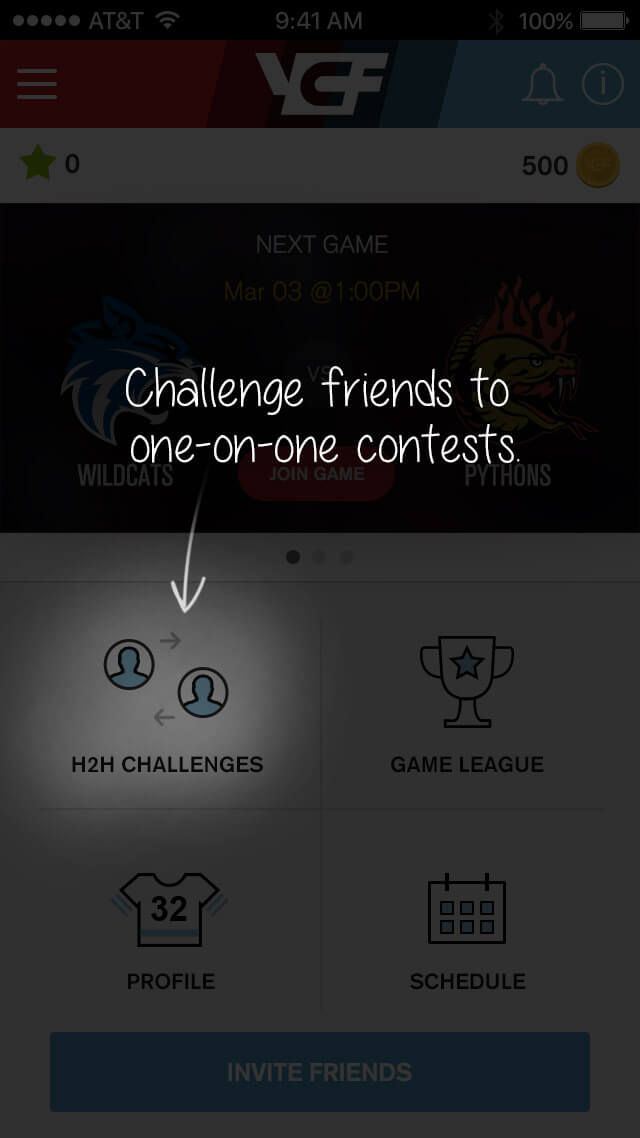Open the info icon
The image size is (640, 1138).
pos(602,85)
